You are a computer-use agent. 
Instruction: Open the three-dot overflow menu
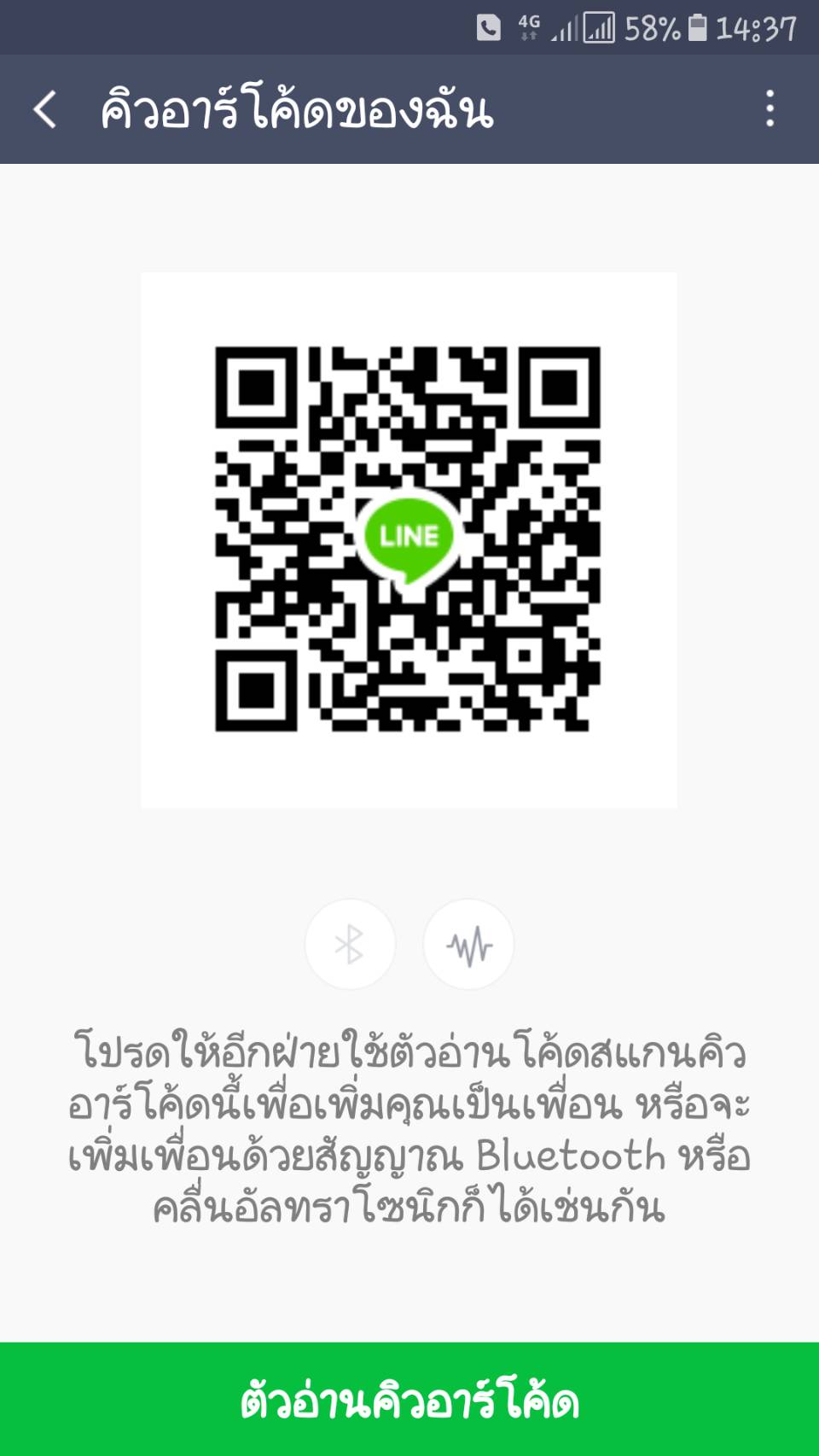tap(770, 109)
